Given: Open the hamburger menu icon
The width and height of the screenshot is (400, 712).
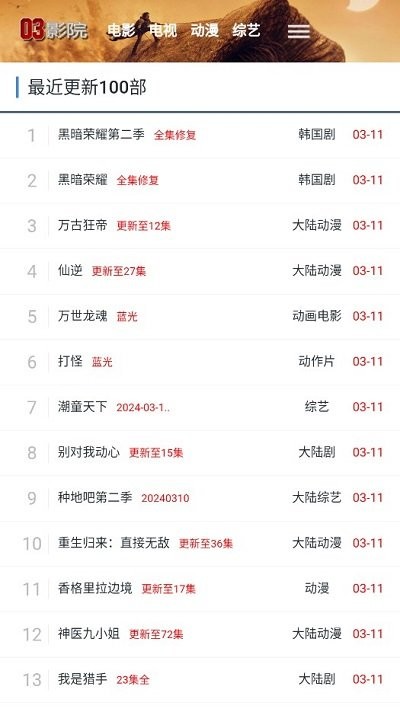Looking at the screenshot, I should click(299, 31).
